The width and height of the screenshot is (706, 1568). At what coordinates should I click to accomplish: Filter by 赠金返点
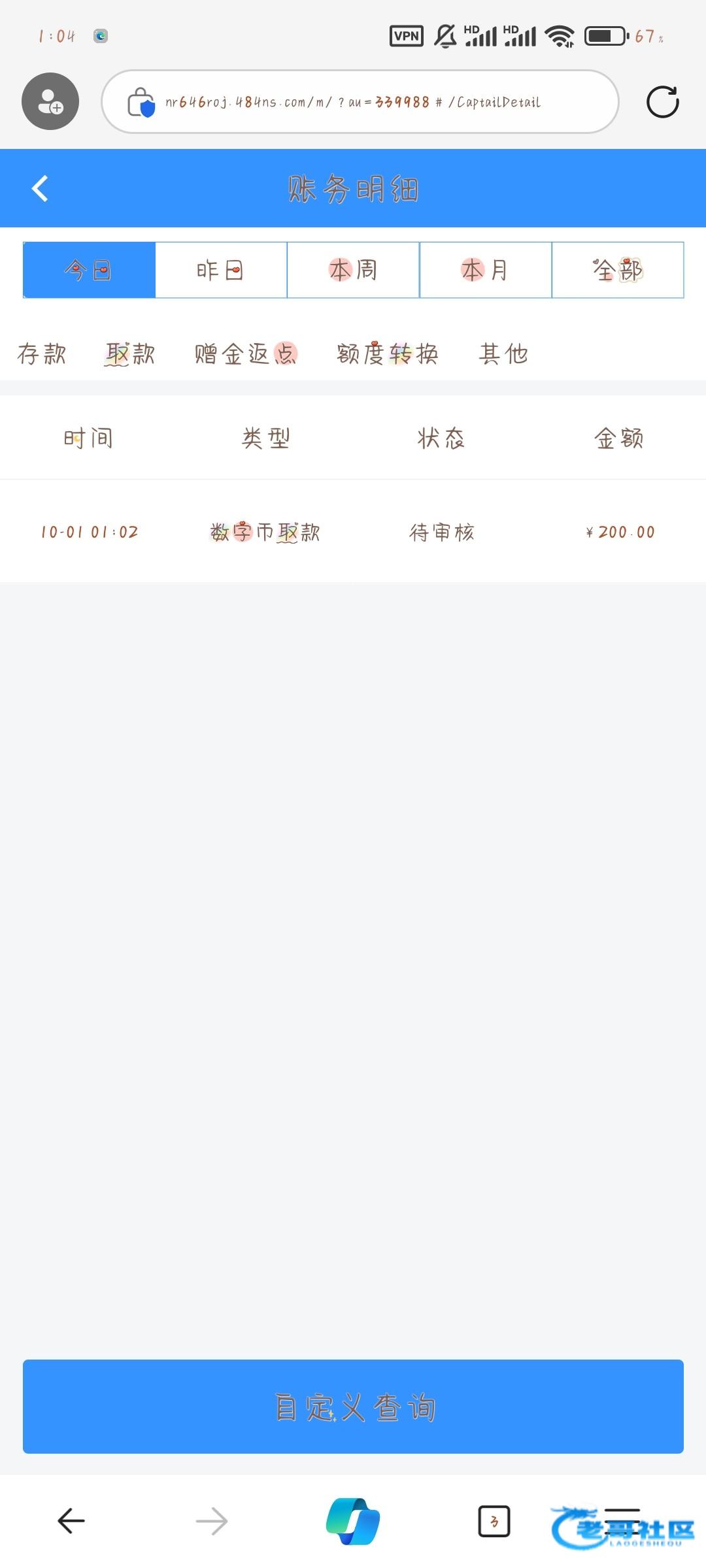(246, 354)
